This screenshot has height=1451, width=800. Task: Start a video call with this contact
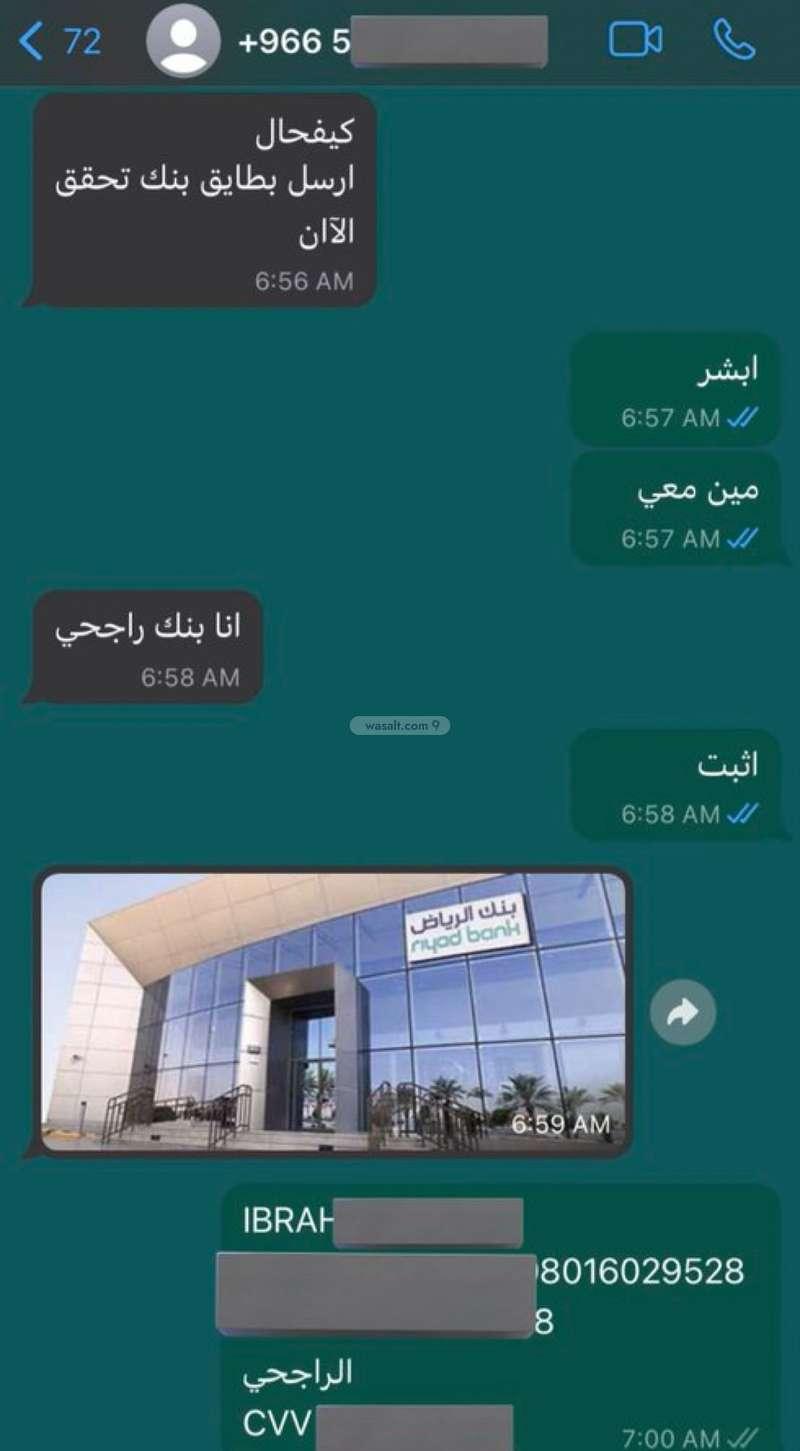pyautogui.click(x=636, y=40)
